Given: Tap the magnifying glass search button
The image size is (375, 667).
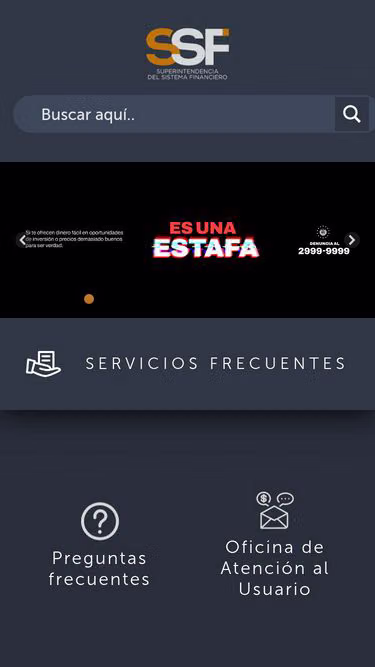Looking at the screenshot, I should (352, 114).
